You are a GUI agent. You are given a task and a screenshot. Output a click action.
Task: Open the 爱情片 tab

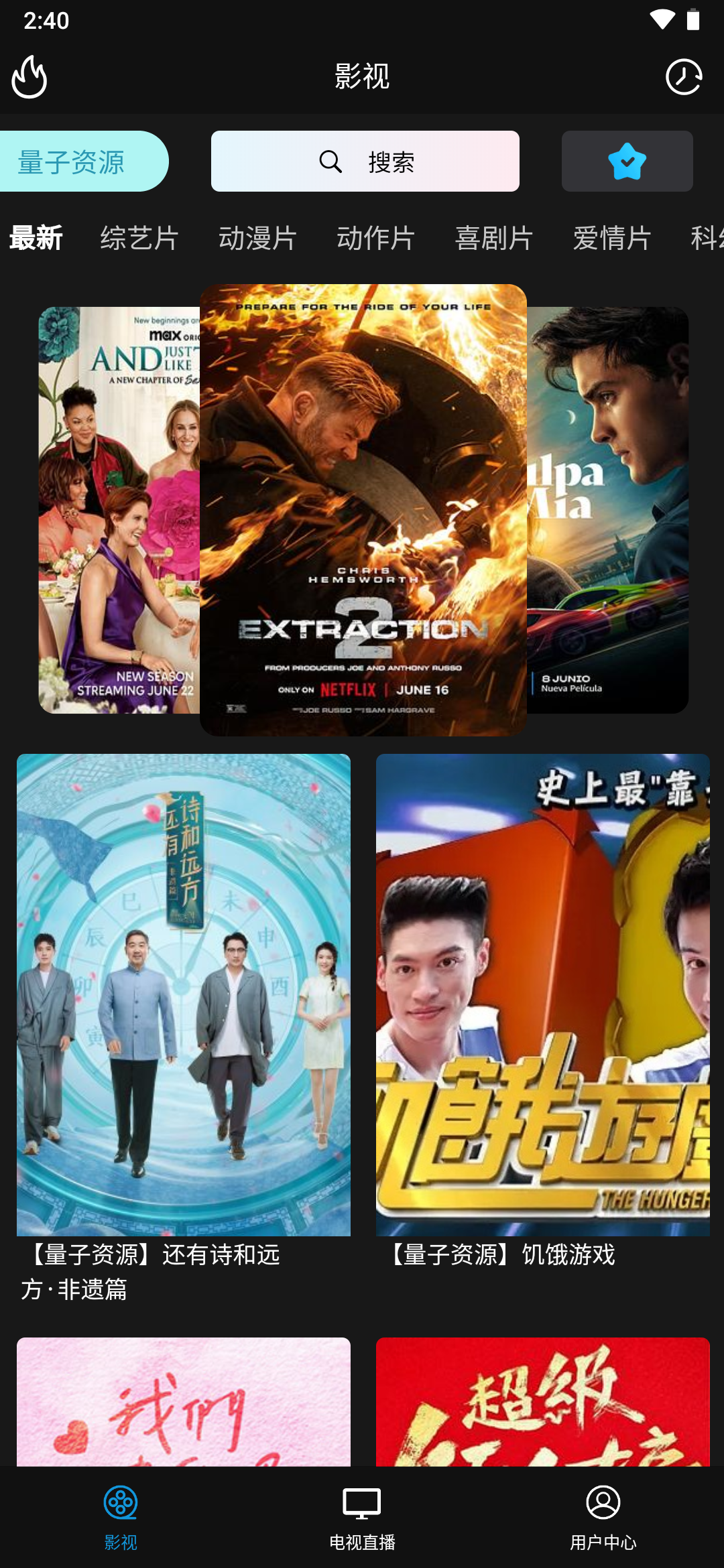(x=611, y=238)
